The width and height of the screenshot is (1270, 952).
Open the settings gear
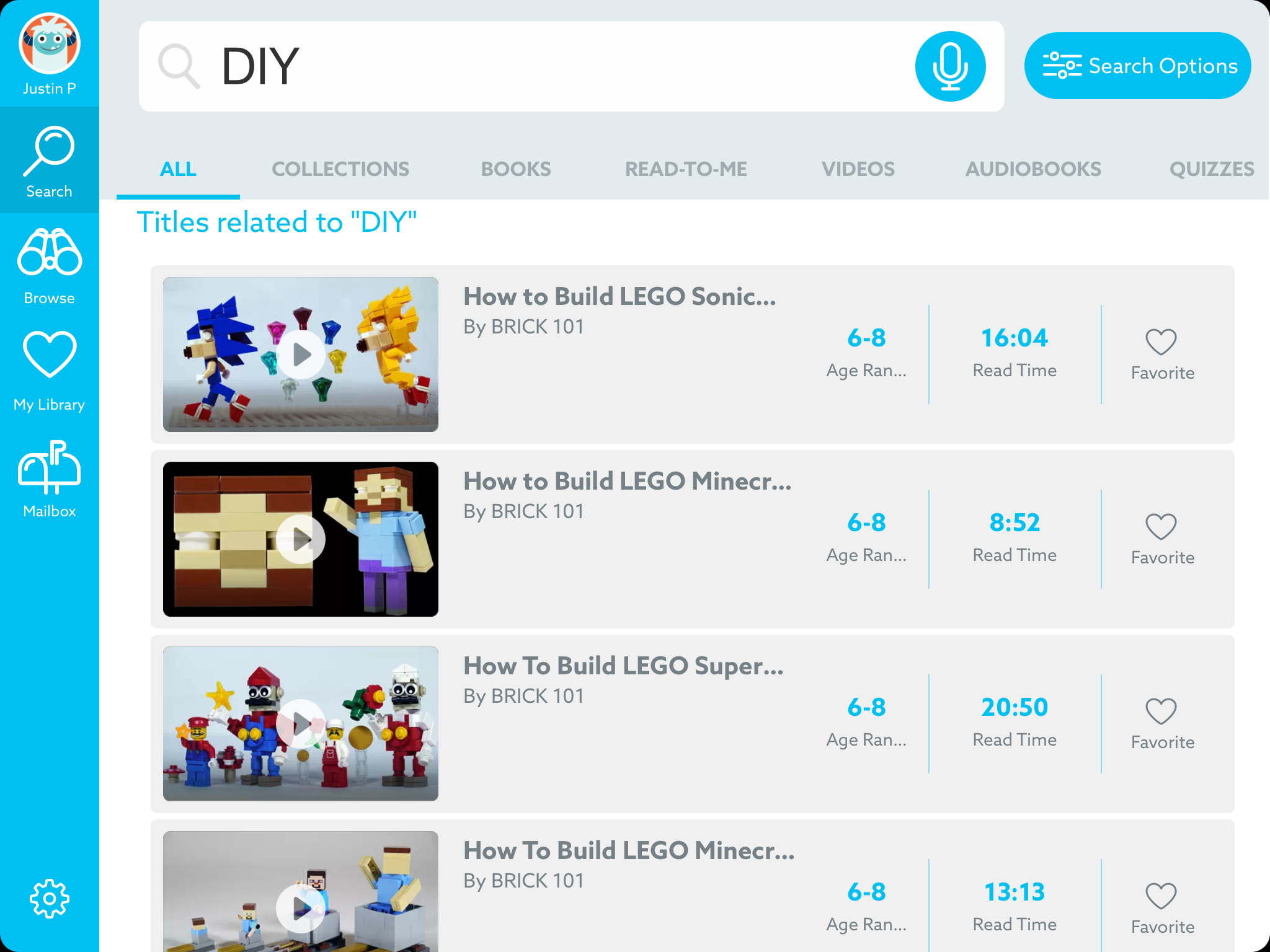tap(50, 898)
